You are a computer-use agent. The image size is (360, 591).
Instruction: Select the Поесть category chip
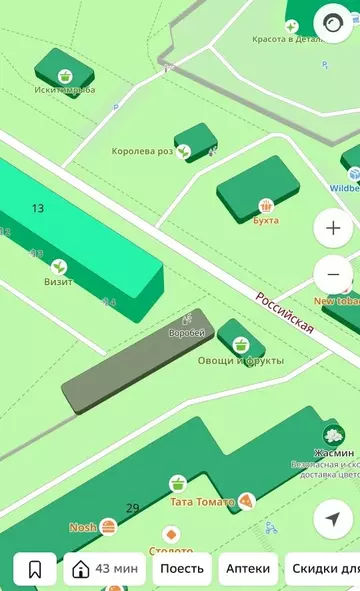pyautogui.click(x=182, y=569)
